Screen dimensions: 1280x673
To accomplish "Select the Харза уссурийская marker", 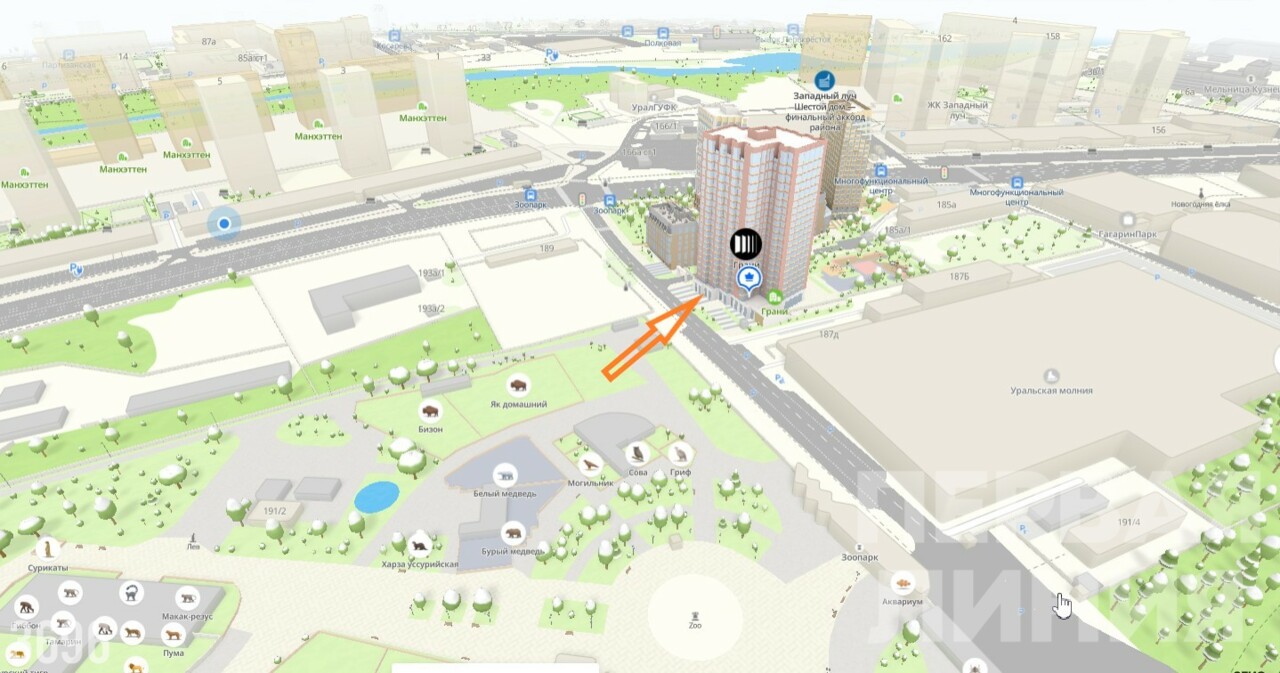I will pyautogui.click(x=420, y=546).
